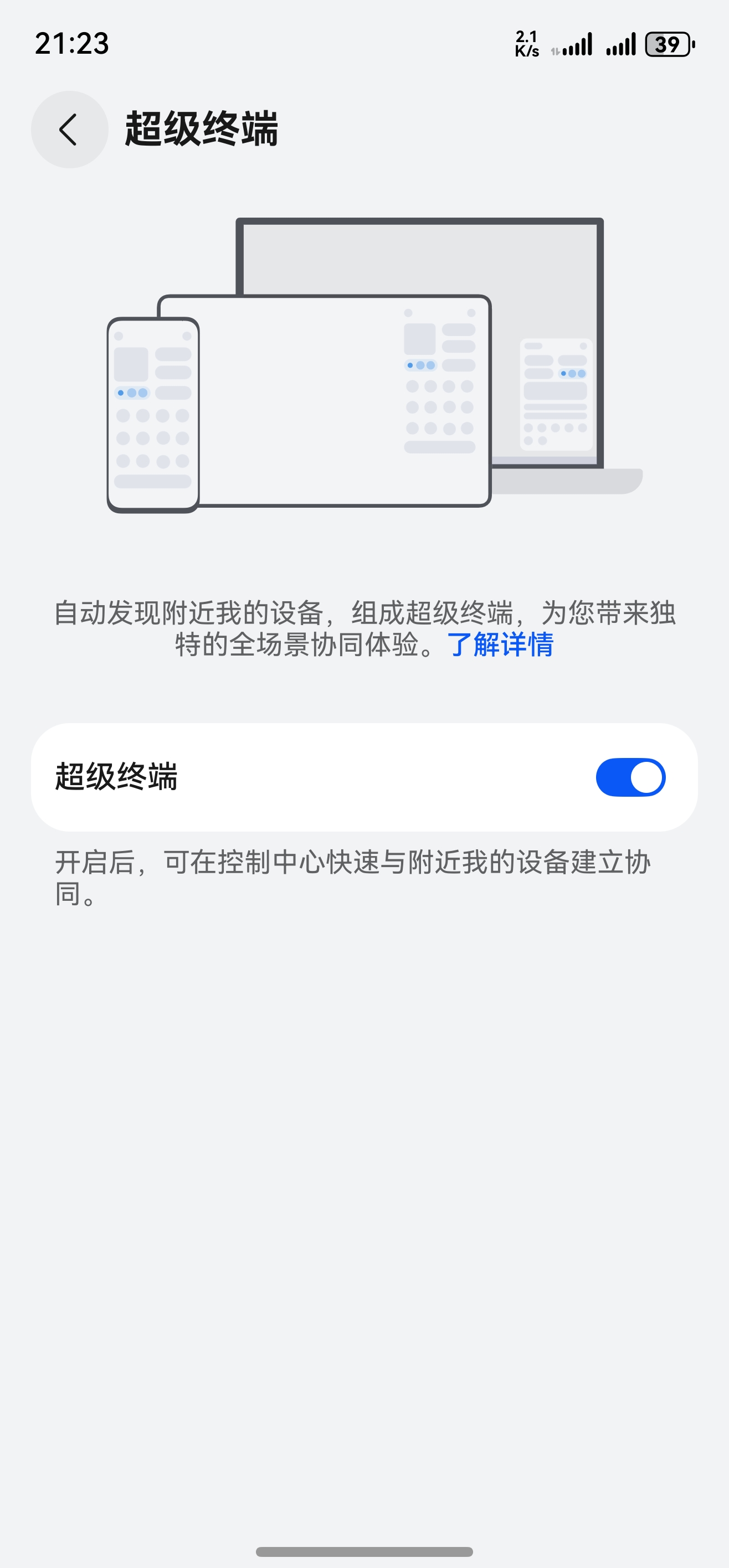Turn off the 超级终端 switch
This screenshot has height=1568, width=729.
coord(630,777)
